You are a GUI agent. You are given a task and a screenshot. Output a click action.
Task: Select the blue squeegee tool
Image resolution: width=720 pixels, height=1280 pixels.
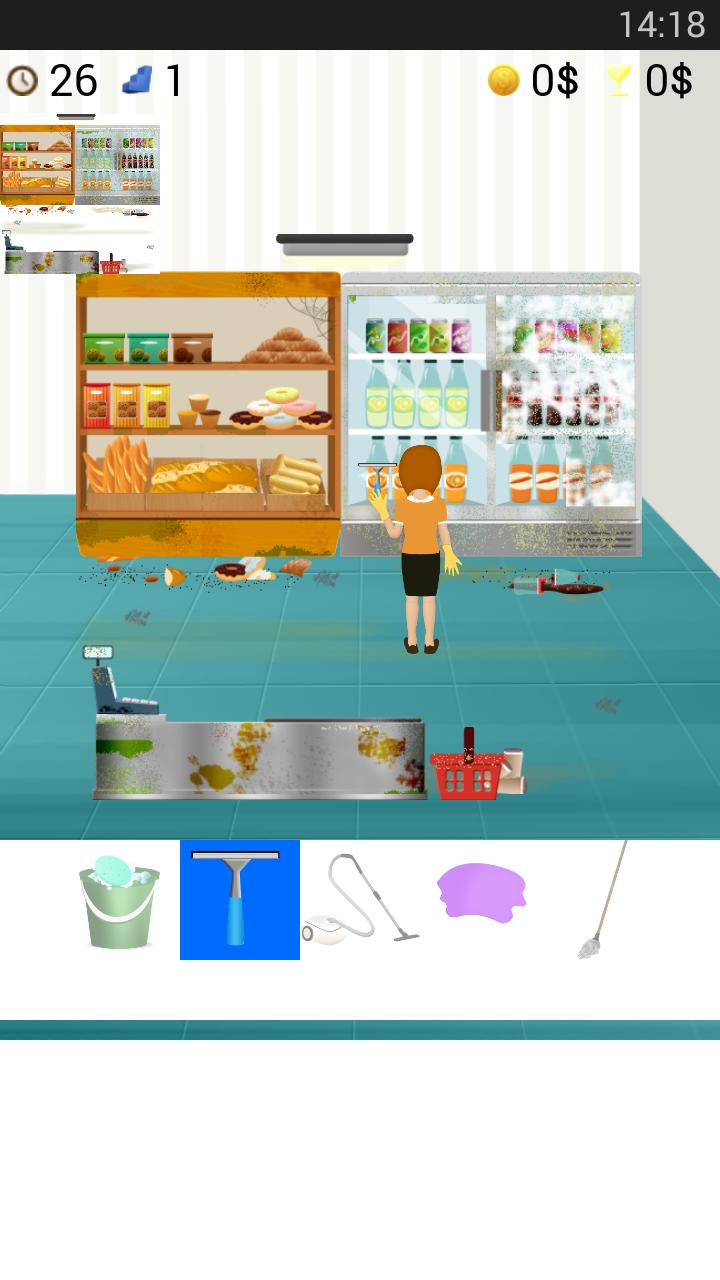pyautogui.click(x=239, y=898)
